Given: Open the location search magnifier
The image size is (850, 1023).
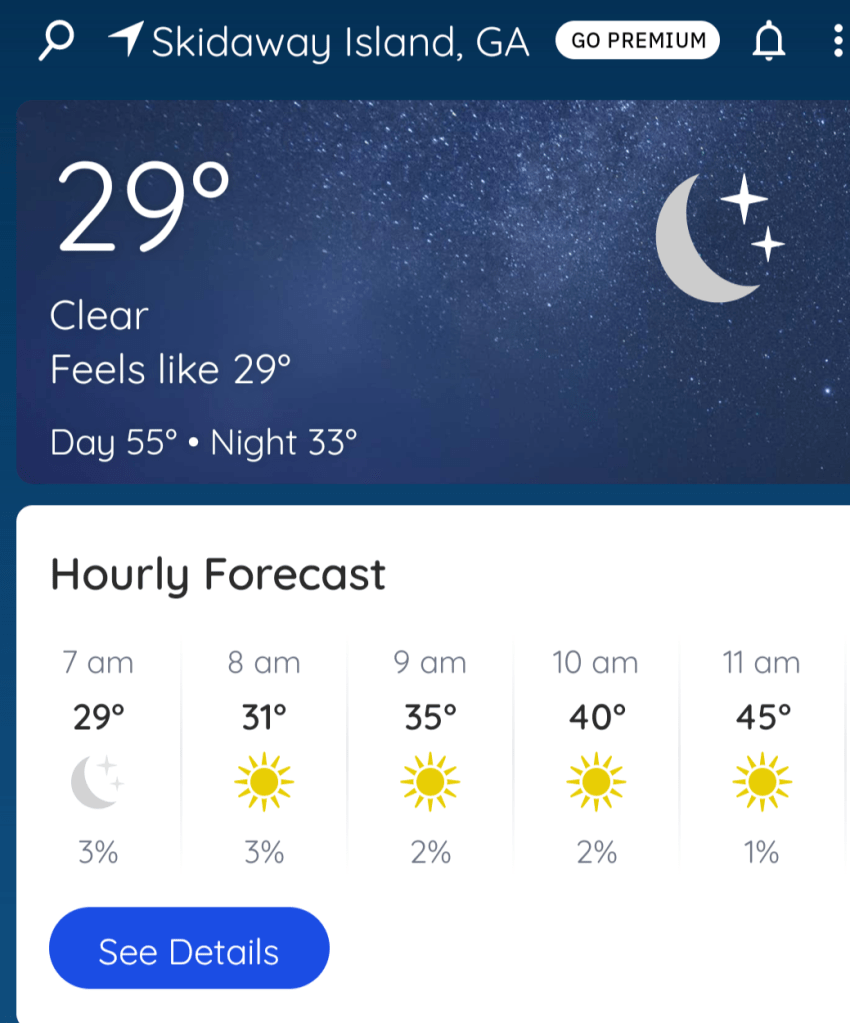Looking at the screenshot, I should point(58,40).
